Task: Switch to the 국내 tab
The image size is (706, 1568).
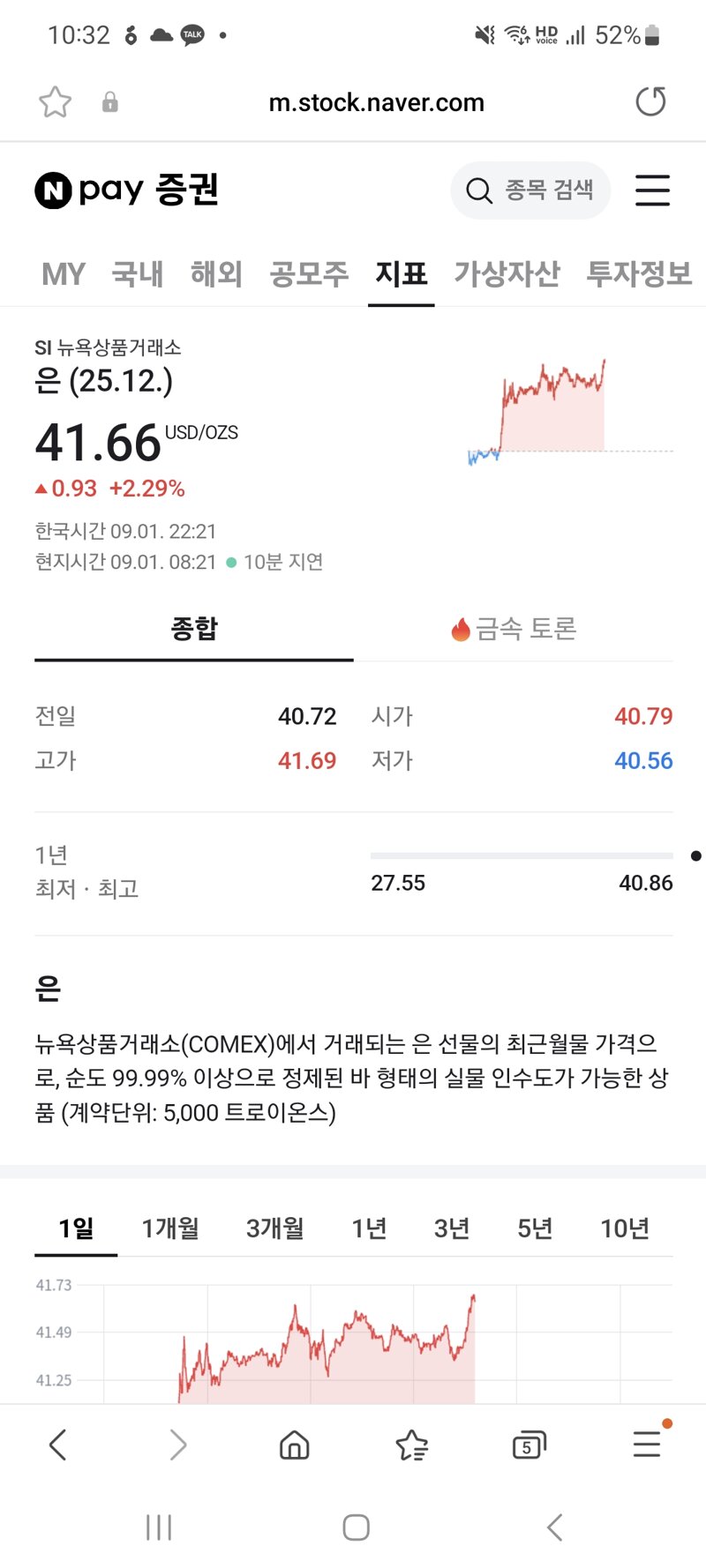Action: 138,273
